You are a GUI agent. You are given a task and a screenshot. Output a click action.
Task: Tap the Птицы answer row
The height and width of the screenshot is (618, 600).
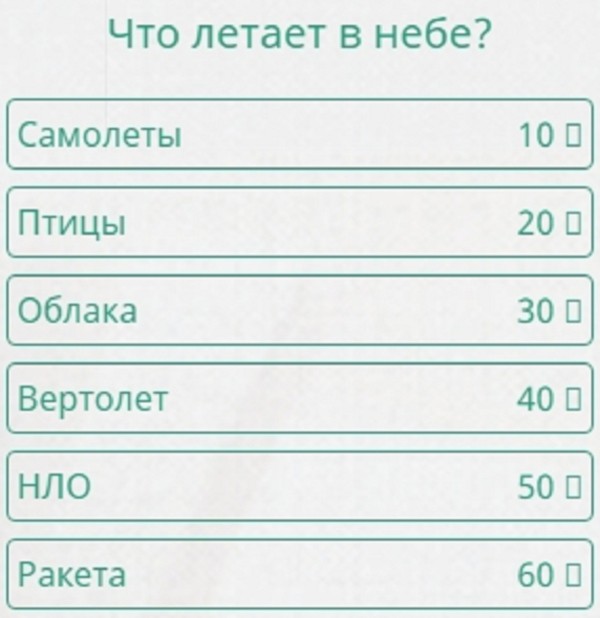point(300,222)
